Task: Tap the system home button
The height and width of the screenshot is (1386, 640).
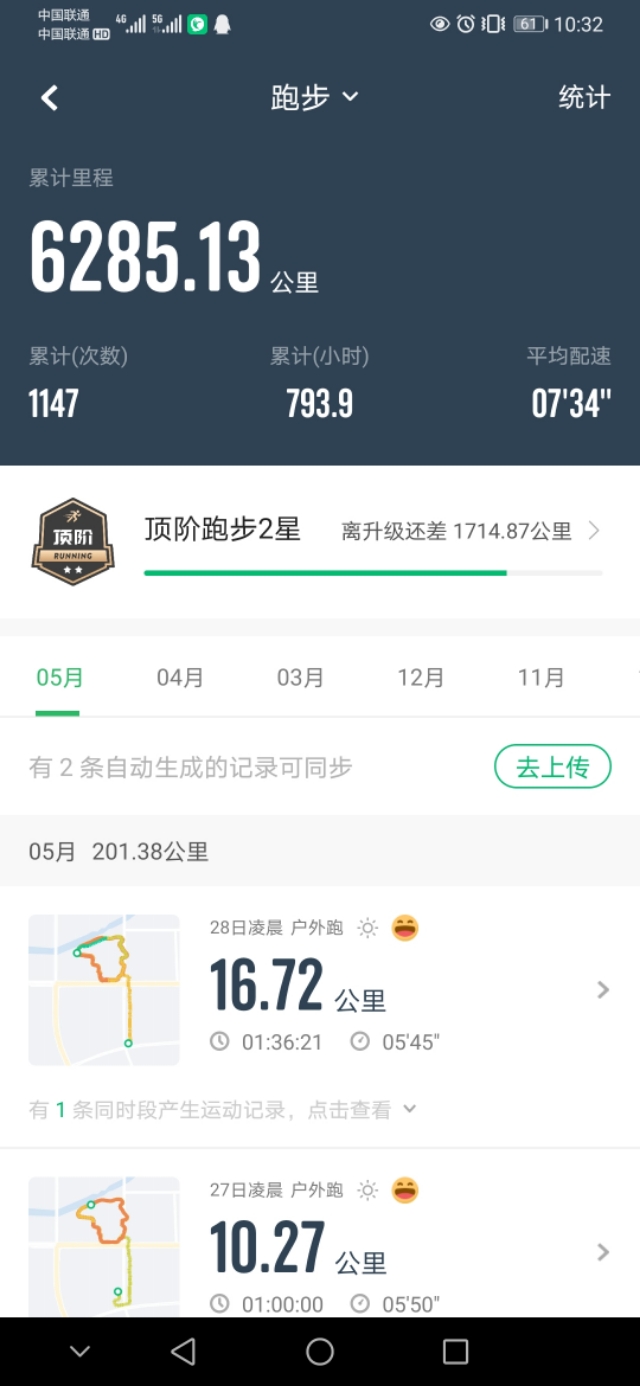Action: click(320, 1352)
